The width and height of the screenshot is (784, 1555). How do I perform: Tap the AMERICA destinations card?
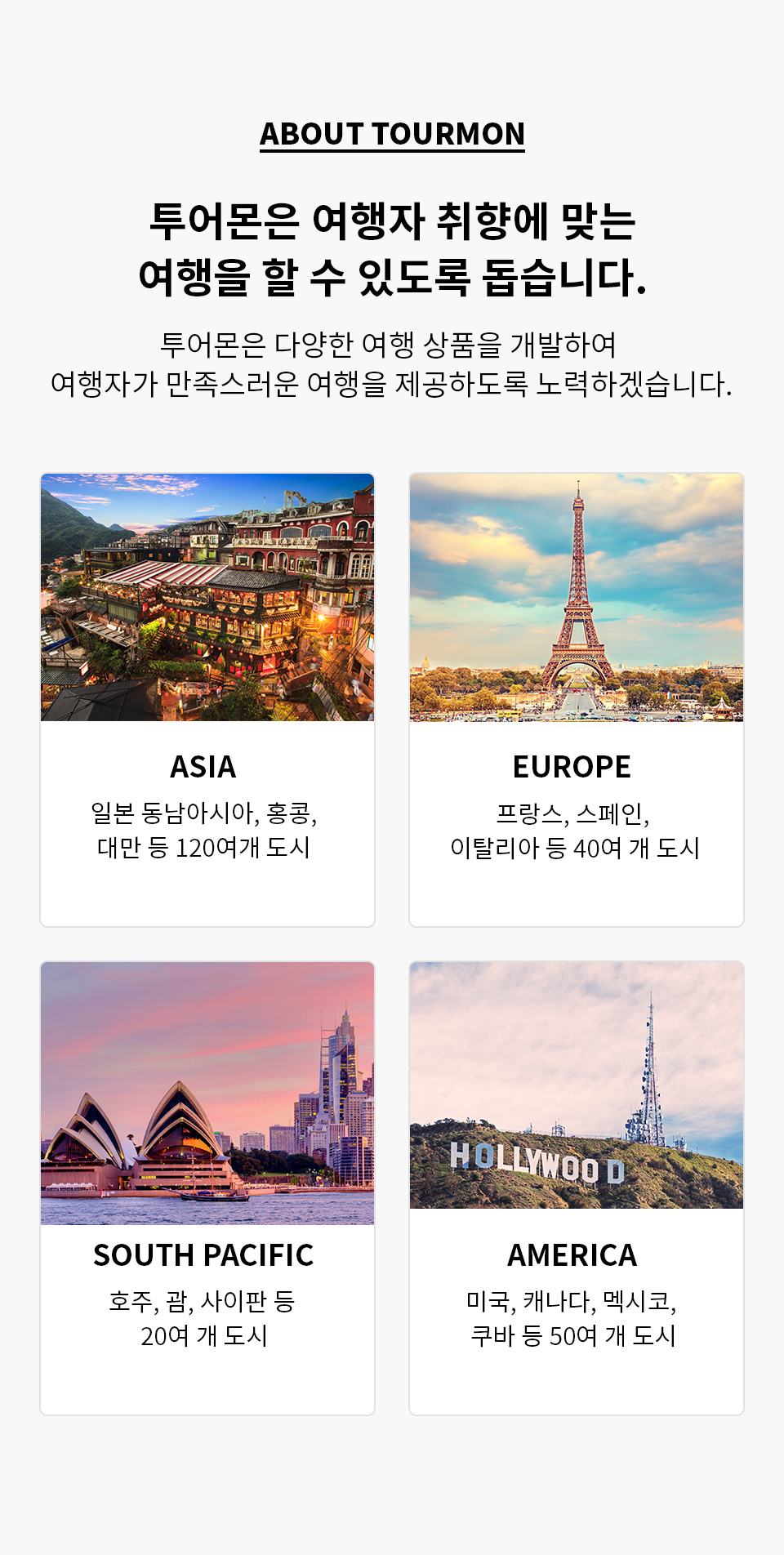click(x=576, y=1187)
